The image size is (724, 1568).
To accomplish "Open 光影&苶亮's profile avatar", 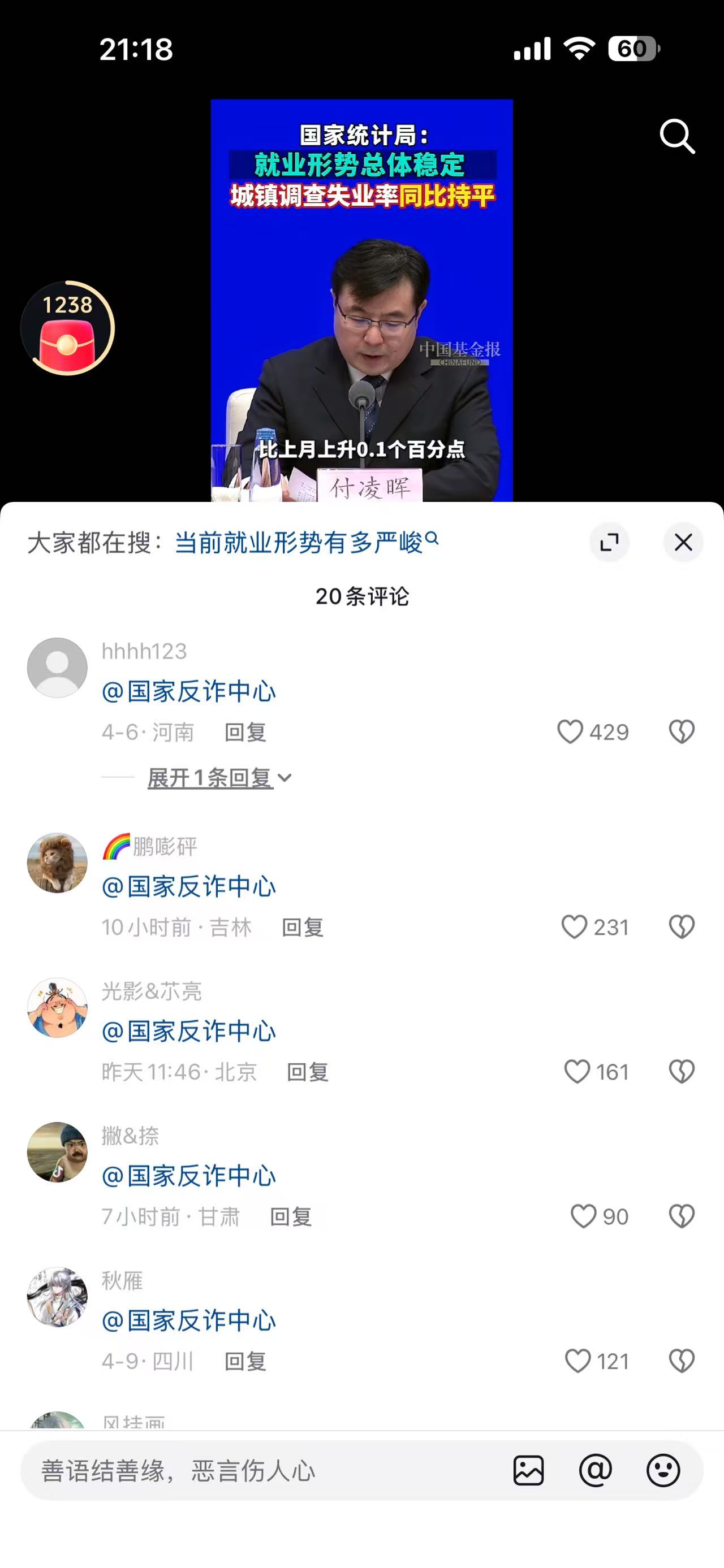I will pos(57,1008).
